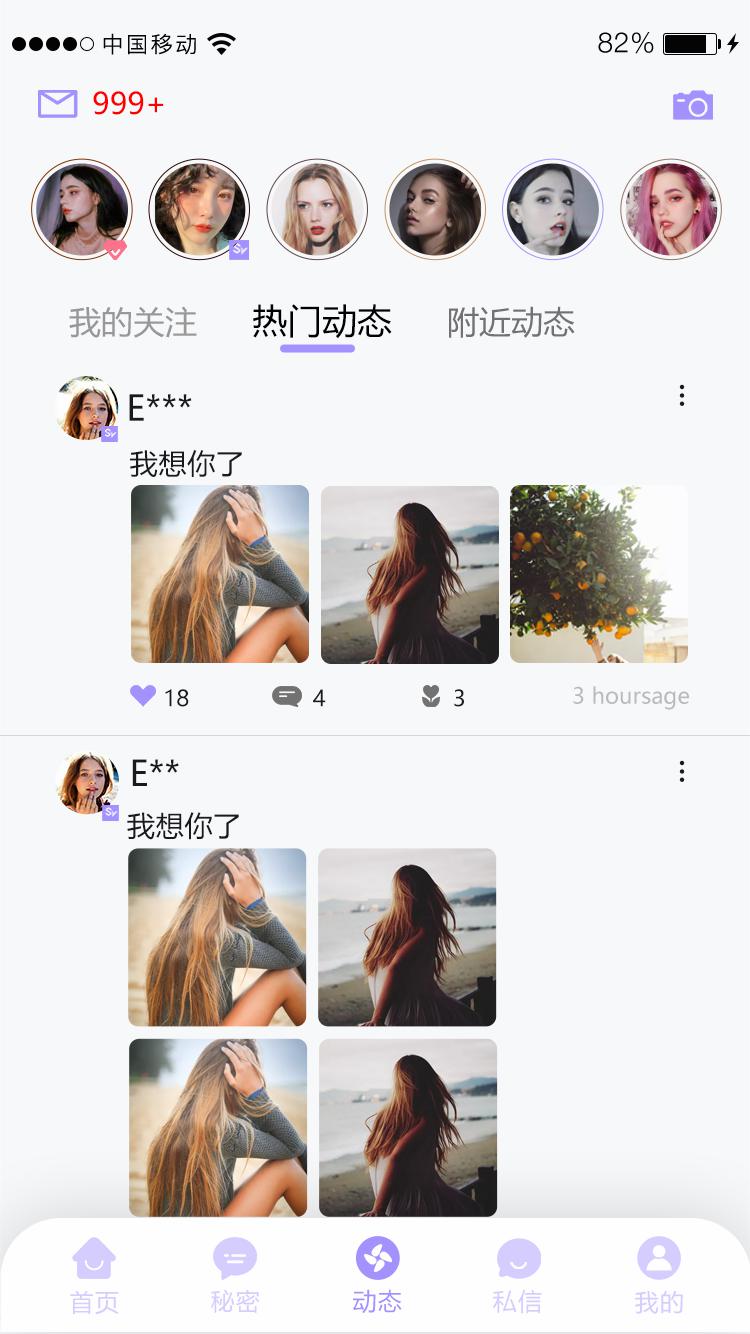Open the 秘密 chat bubble icon
750x1334 pixels.
coord(235,1259)
